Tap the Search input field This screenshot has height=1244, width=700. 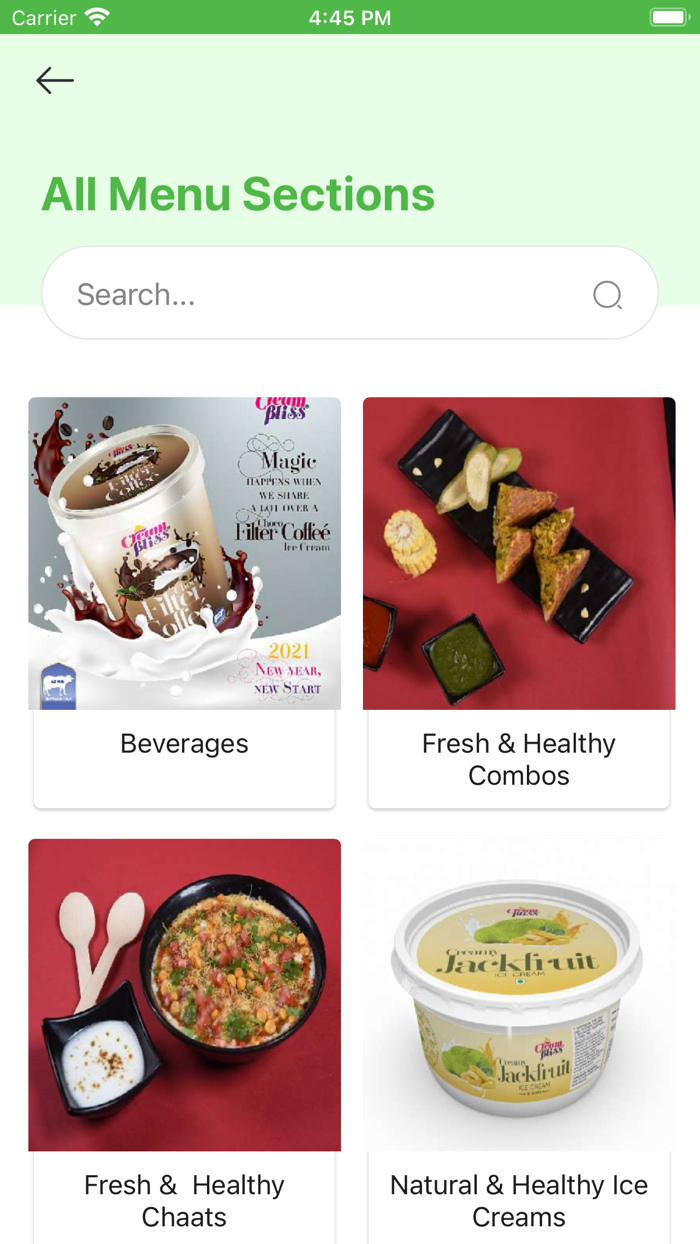coord(320,294)
